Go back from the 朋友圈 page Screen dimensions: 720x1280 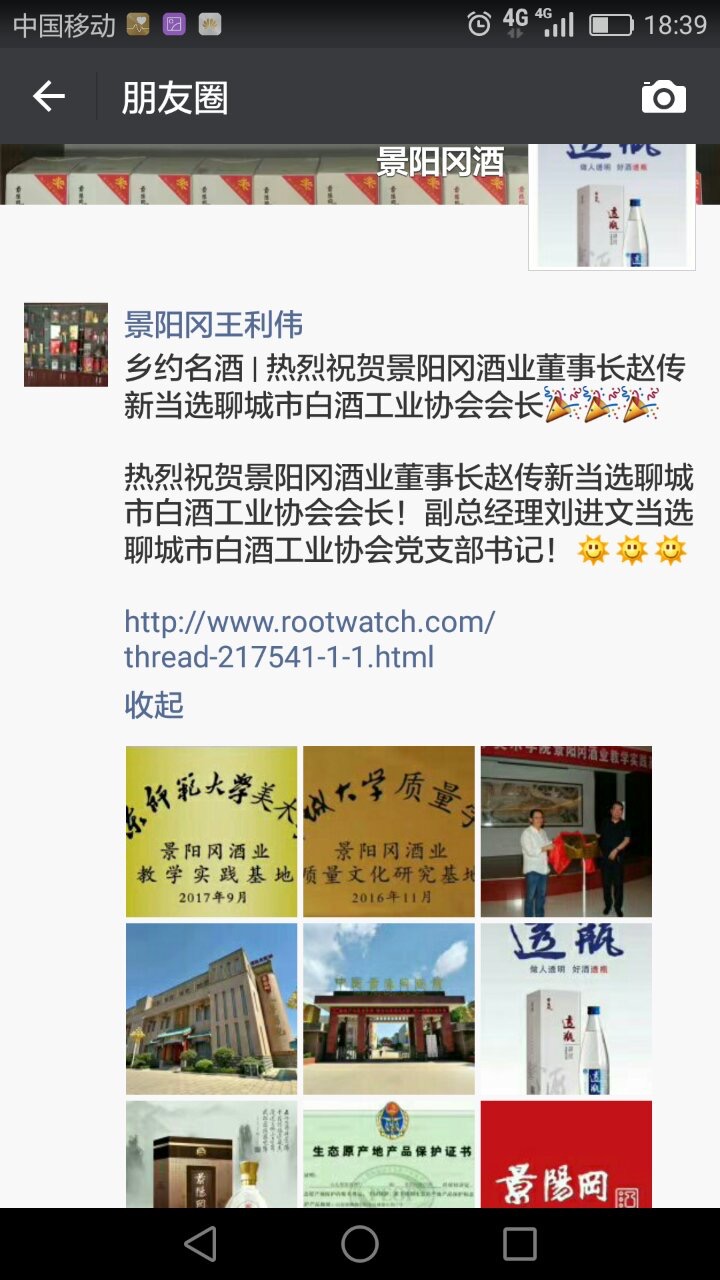pos(49,97)
